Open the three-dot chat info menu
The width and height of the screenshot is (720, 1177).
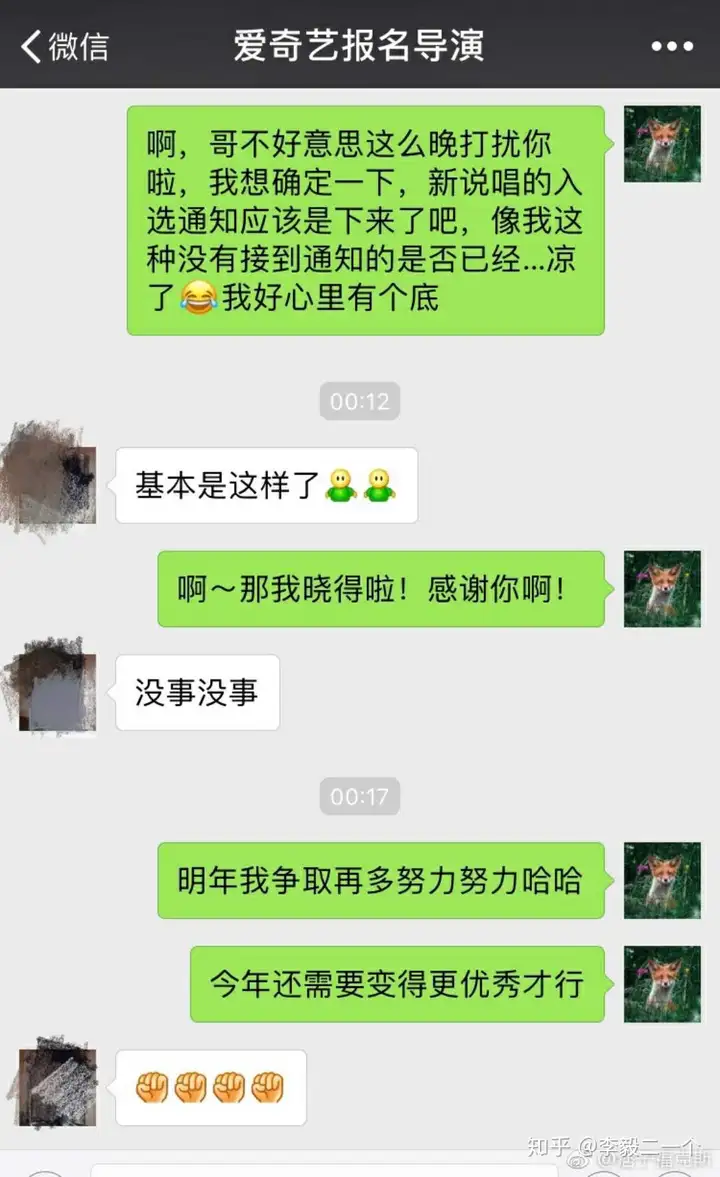click(x=672, y=46)
